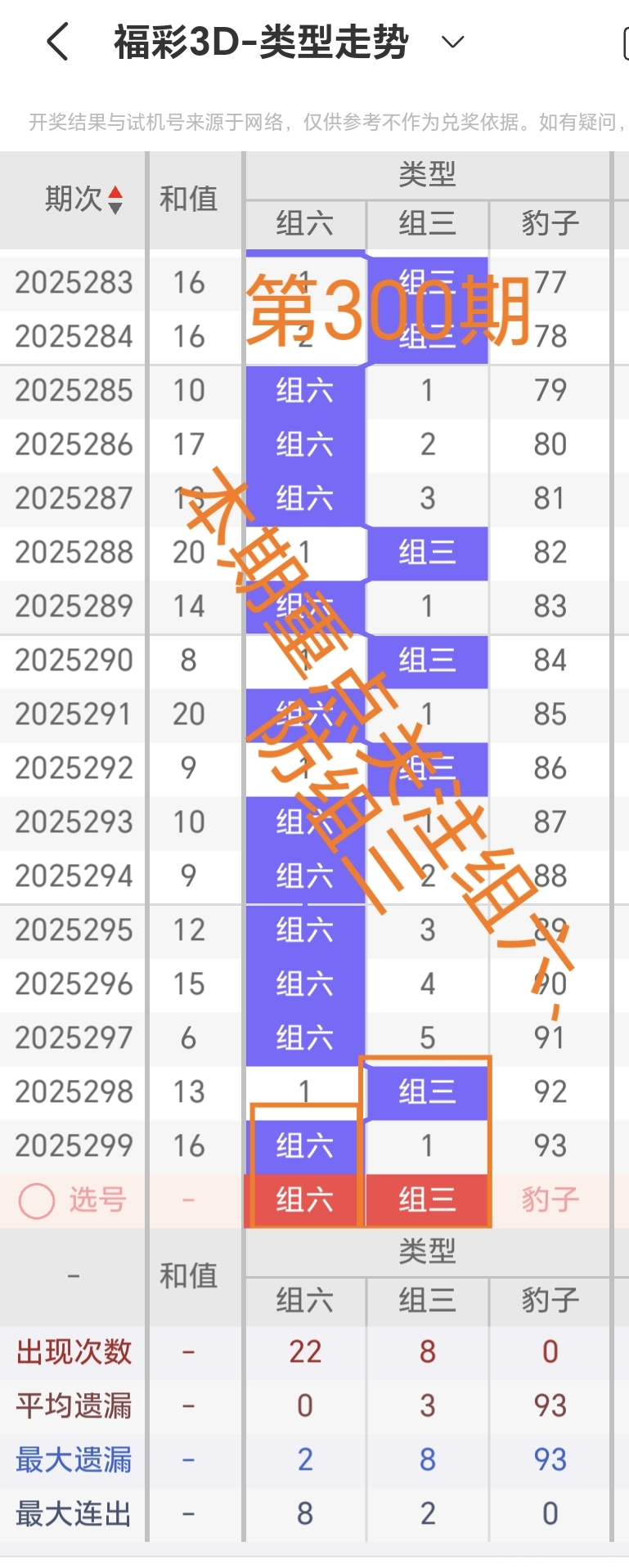This screenshot has height=1568, width=629.
Task: Select the 平均遗漏 row label
Action: [x=72, y=1404]
